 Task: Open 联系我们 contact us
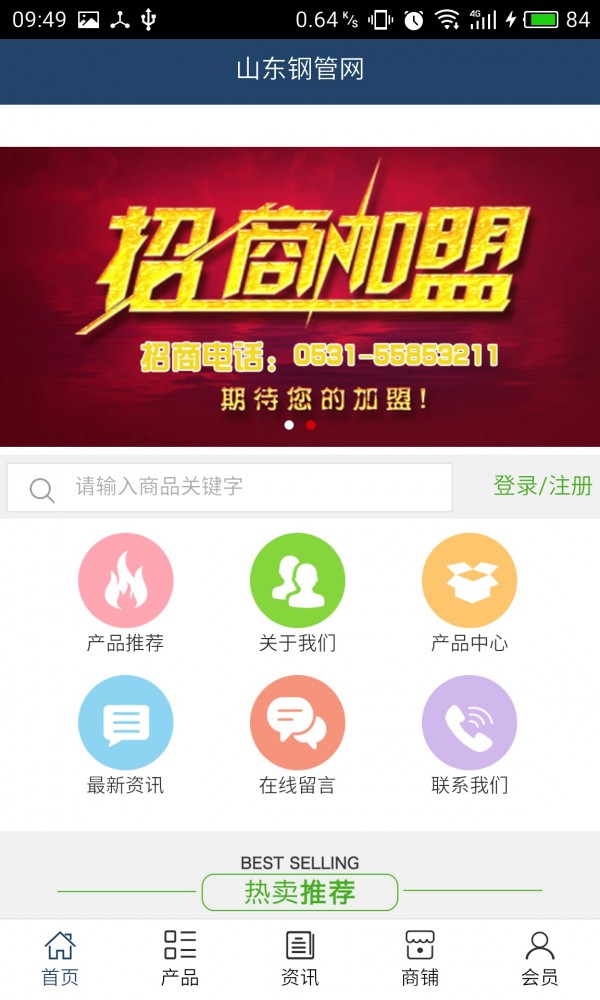click(469, 735)
